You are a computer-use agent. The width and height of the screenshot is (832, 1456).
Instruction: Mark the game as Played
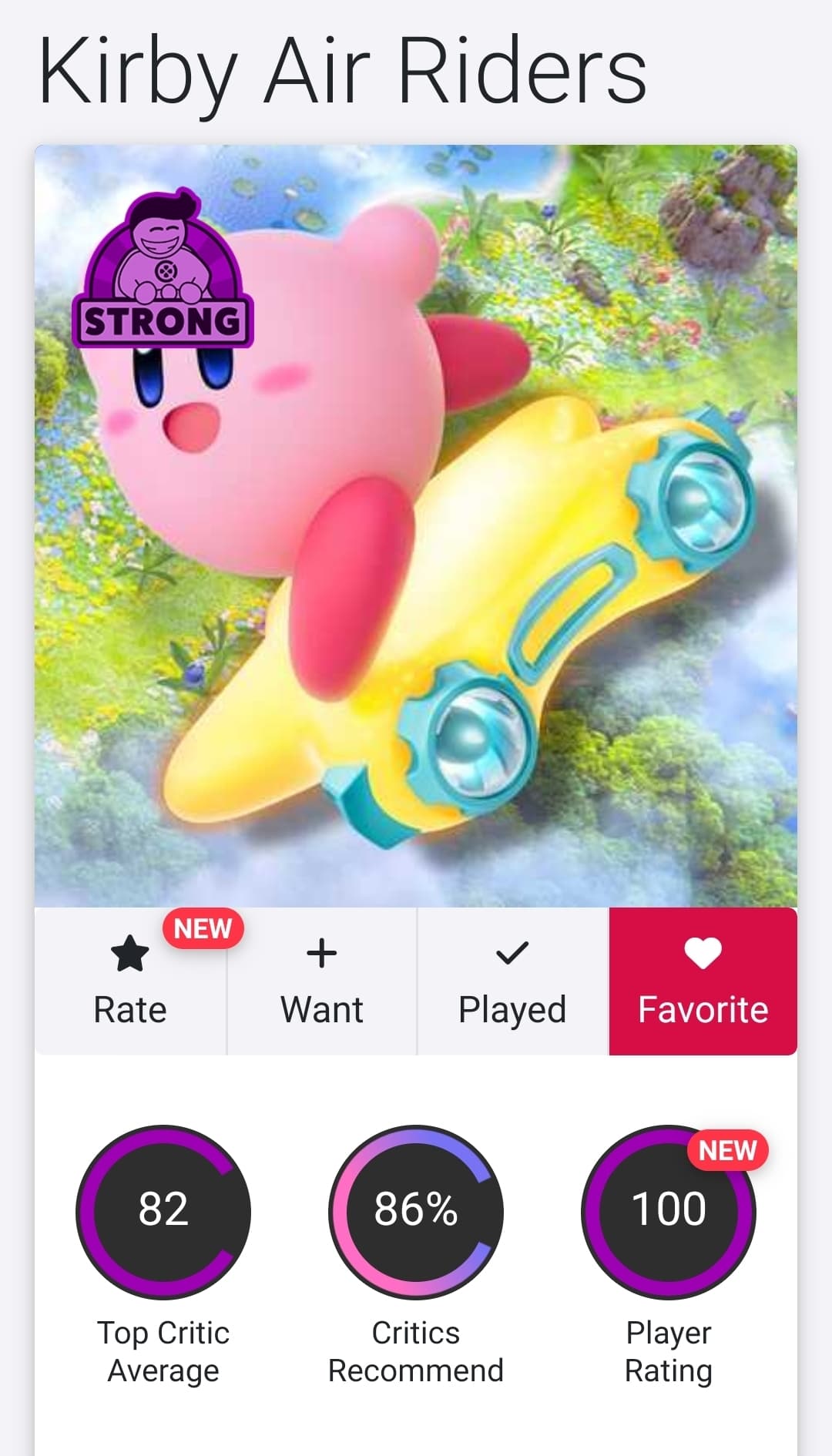click(x=512, y=981)
